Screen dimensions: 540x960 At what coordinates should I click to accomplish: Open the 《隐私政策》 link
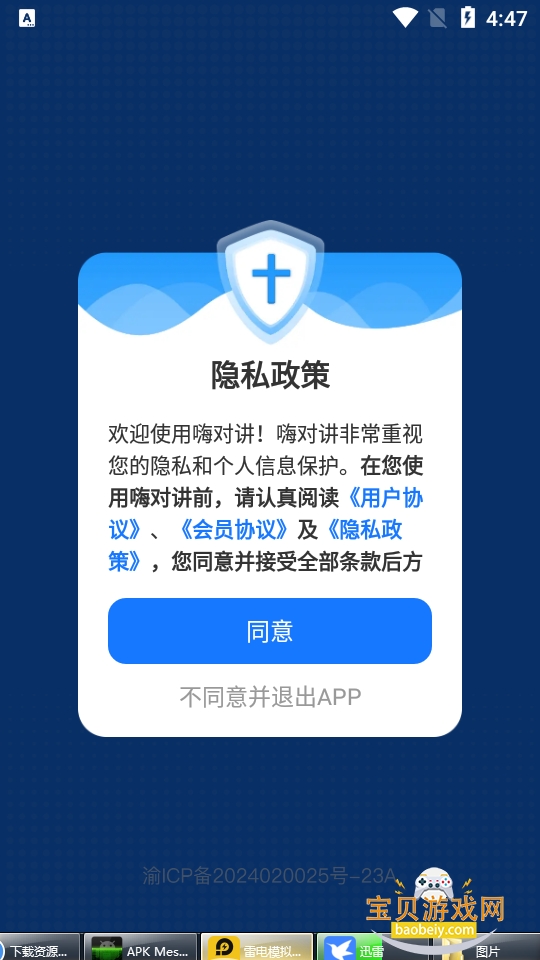[364, 530]
